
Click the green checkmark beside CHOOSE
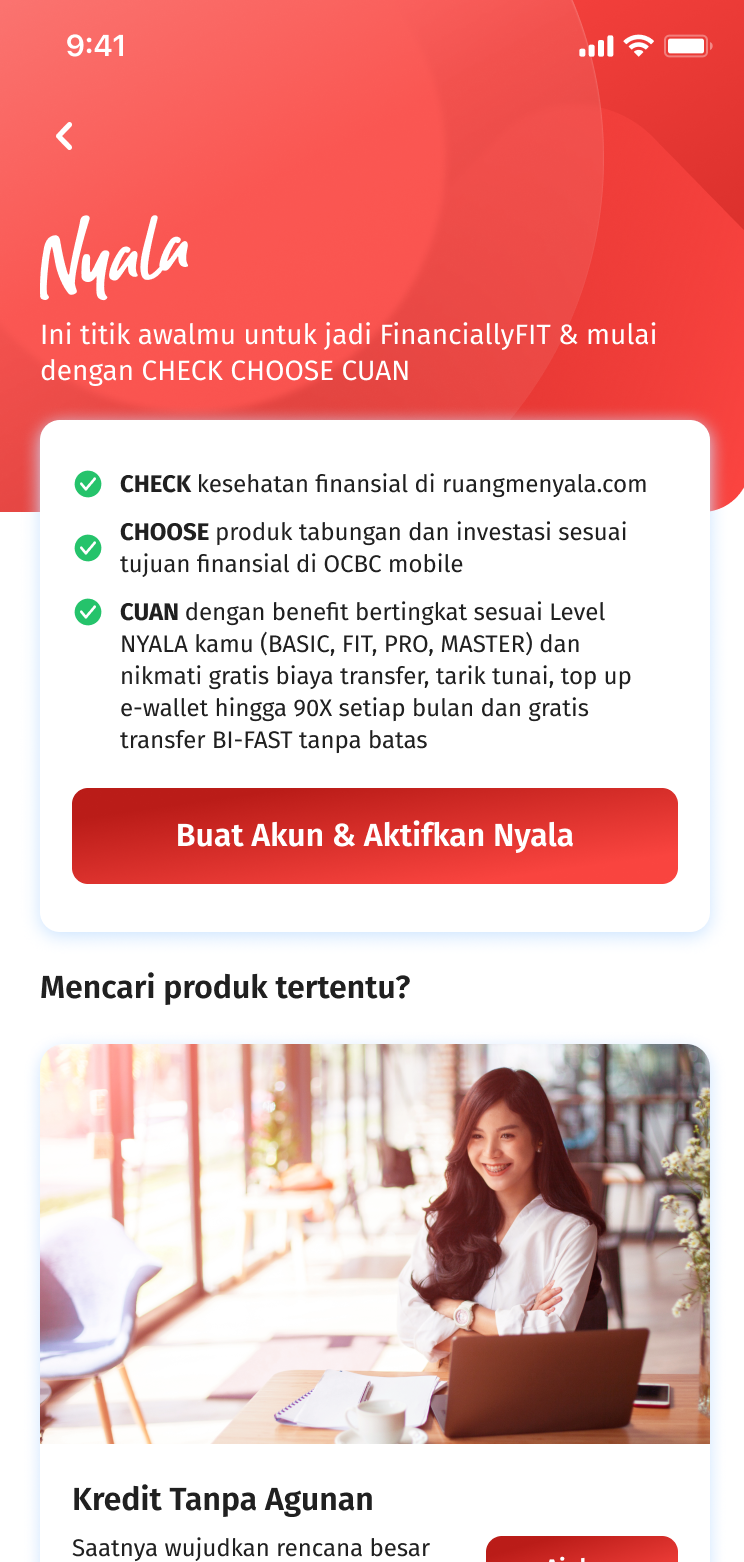88,546
